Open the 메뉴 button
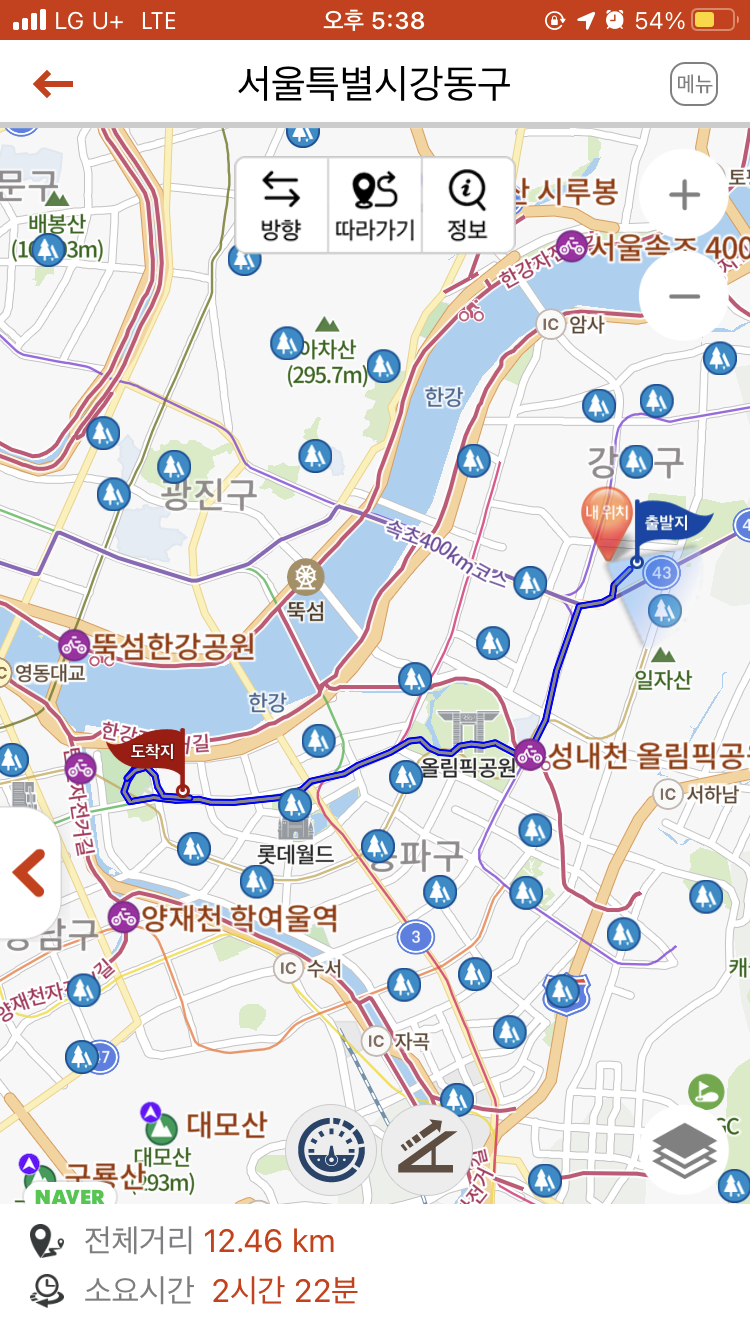Screen dimensions: 750x1334 694,84
